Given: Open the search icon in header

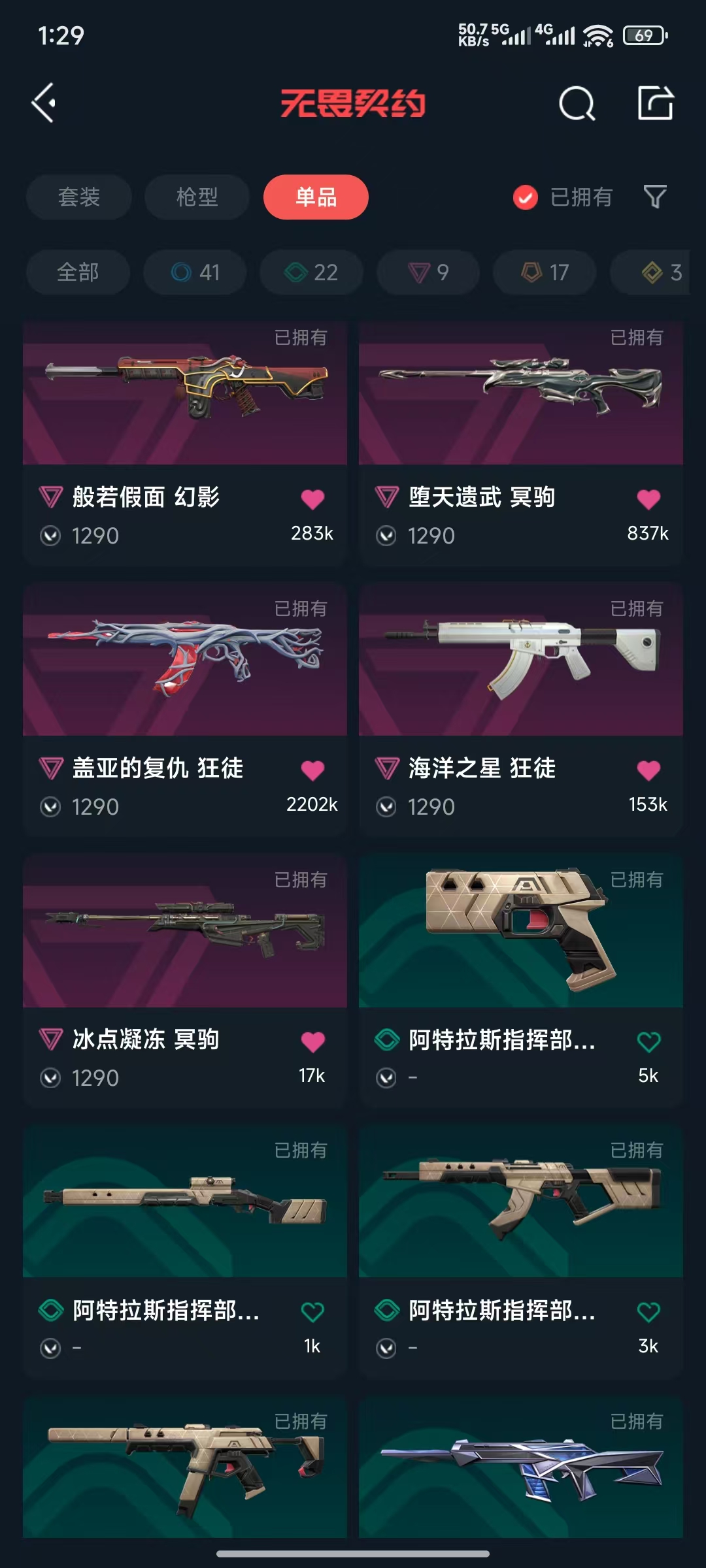Looking at the screenshot, I should 577,103.
